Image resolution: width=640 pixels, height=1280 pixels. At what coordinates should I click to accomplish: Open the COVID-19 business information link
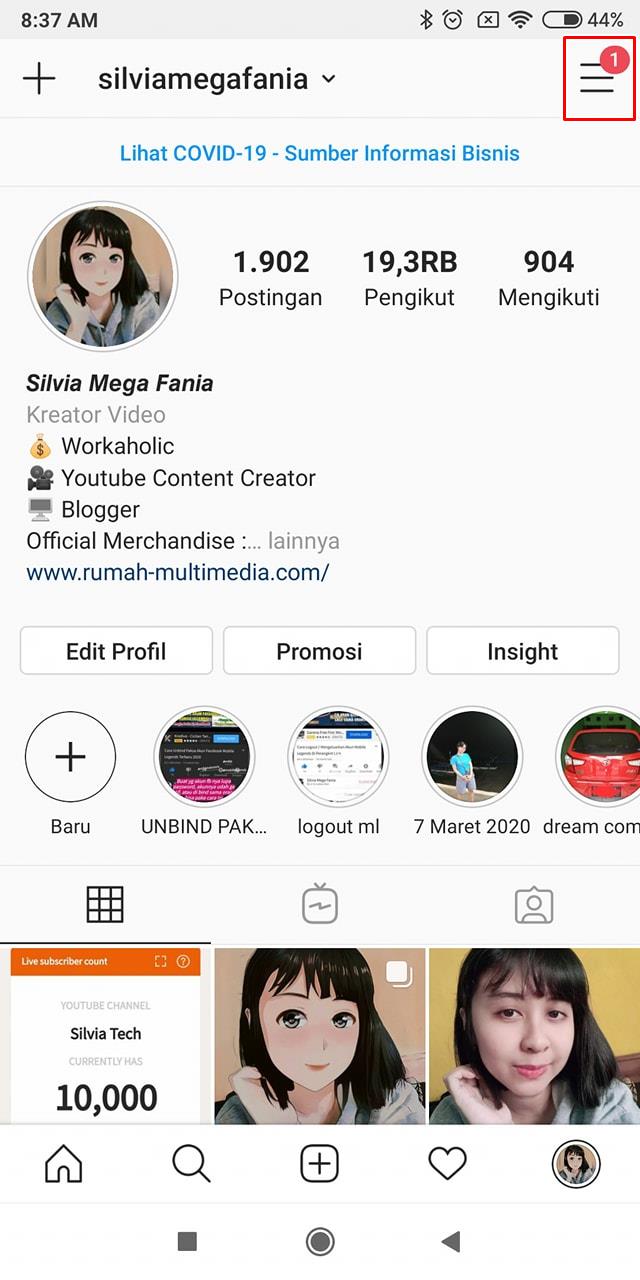coord(320,154)
